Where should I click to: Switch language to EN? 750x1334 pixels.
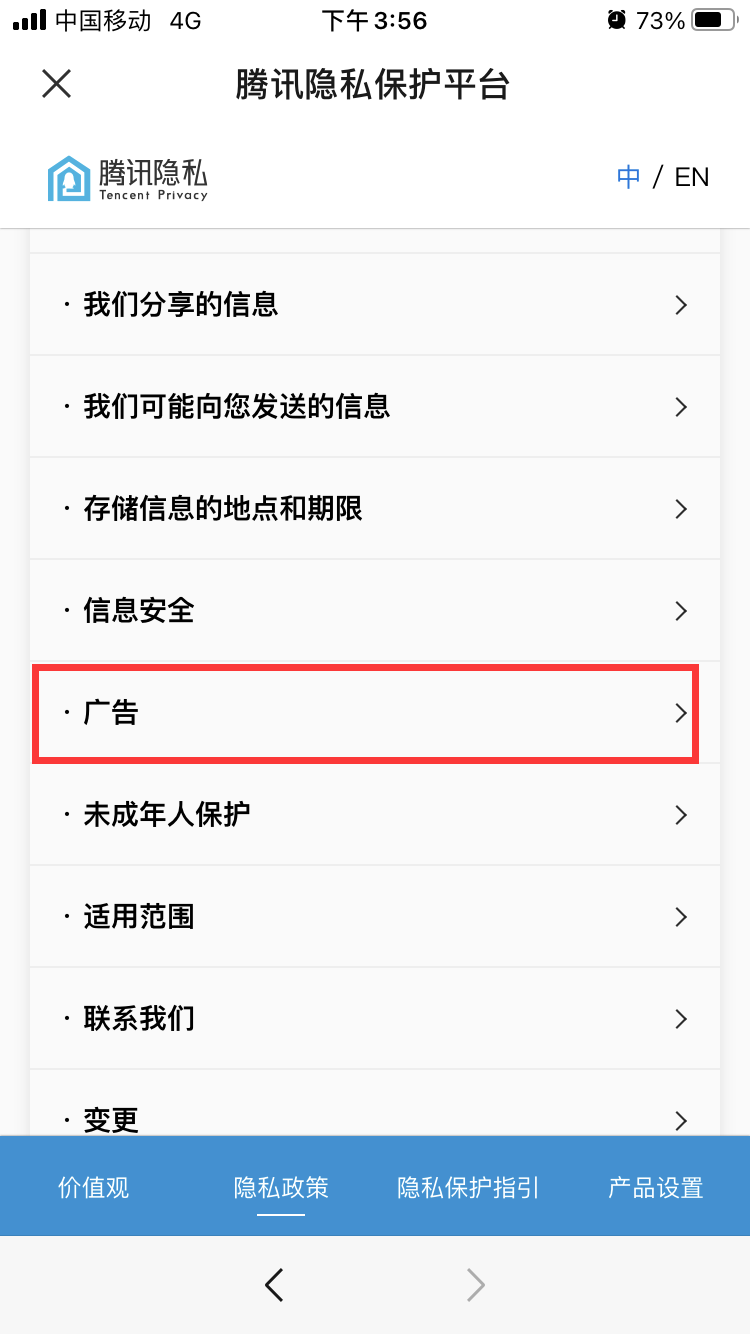pyautogui.click(x=691, y=177)
